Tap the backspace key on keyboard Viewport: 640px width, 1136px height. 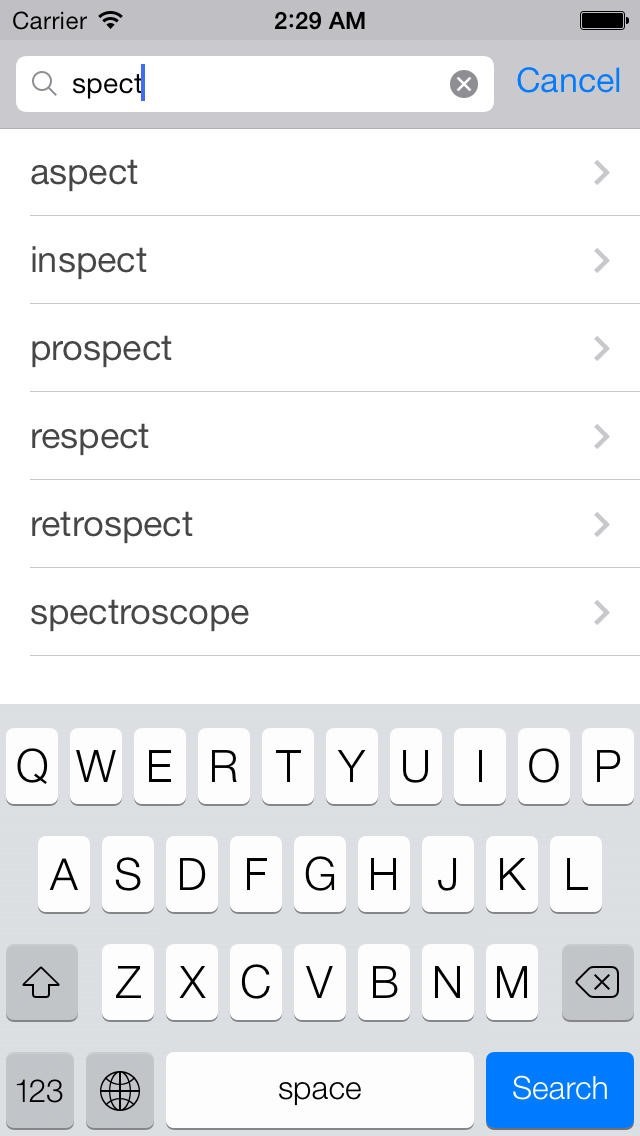pos(597,983)
